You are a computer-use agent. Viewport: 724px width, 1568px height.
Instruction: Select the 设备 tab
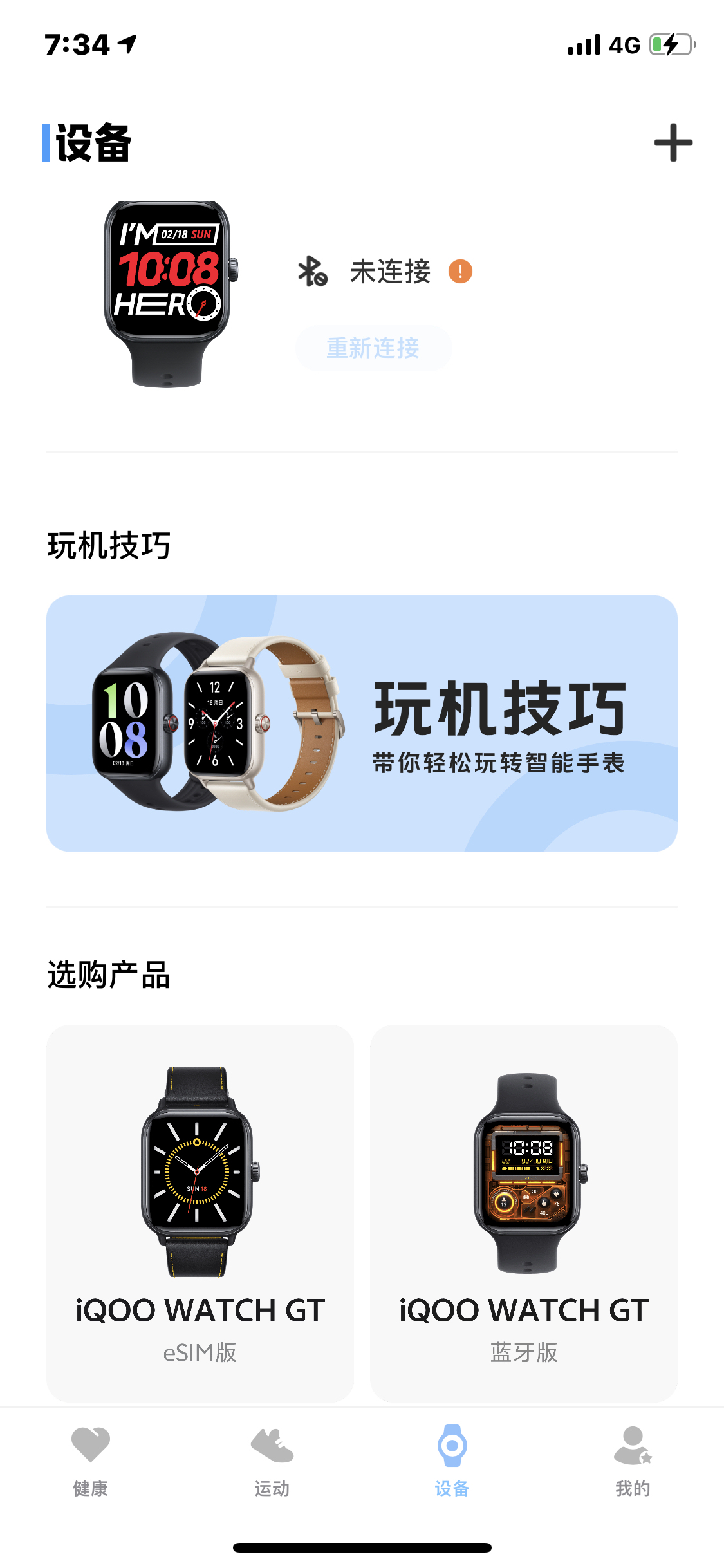pos(452,1461)
